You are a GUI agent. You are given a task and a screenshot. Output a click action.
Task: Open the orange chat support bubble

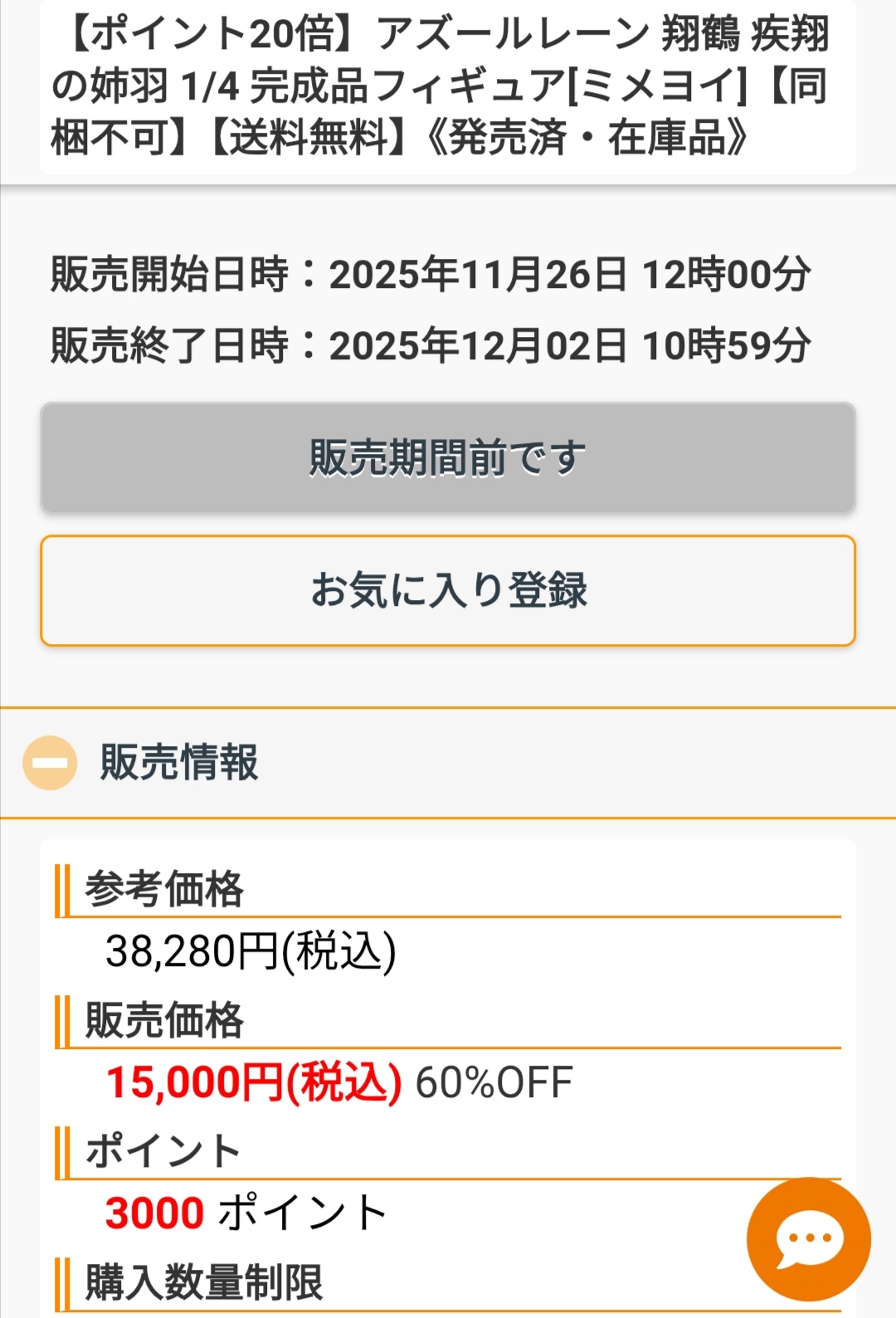[x=809, y=1239]
